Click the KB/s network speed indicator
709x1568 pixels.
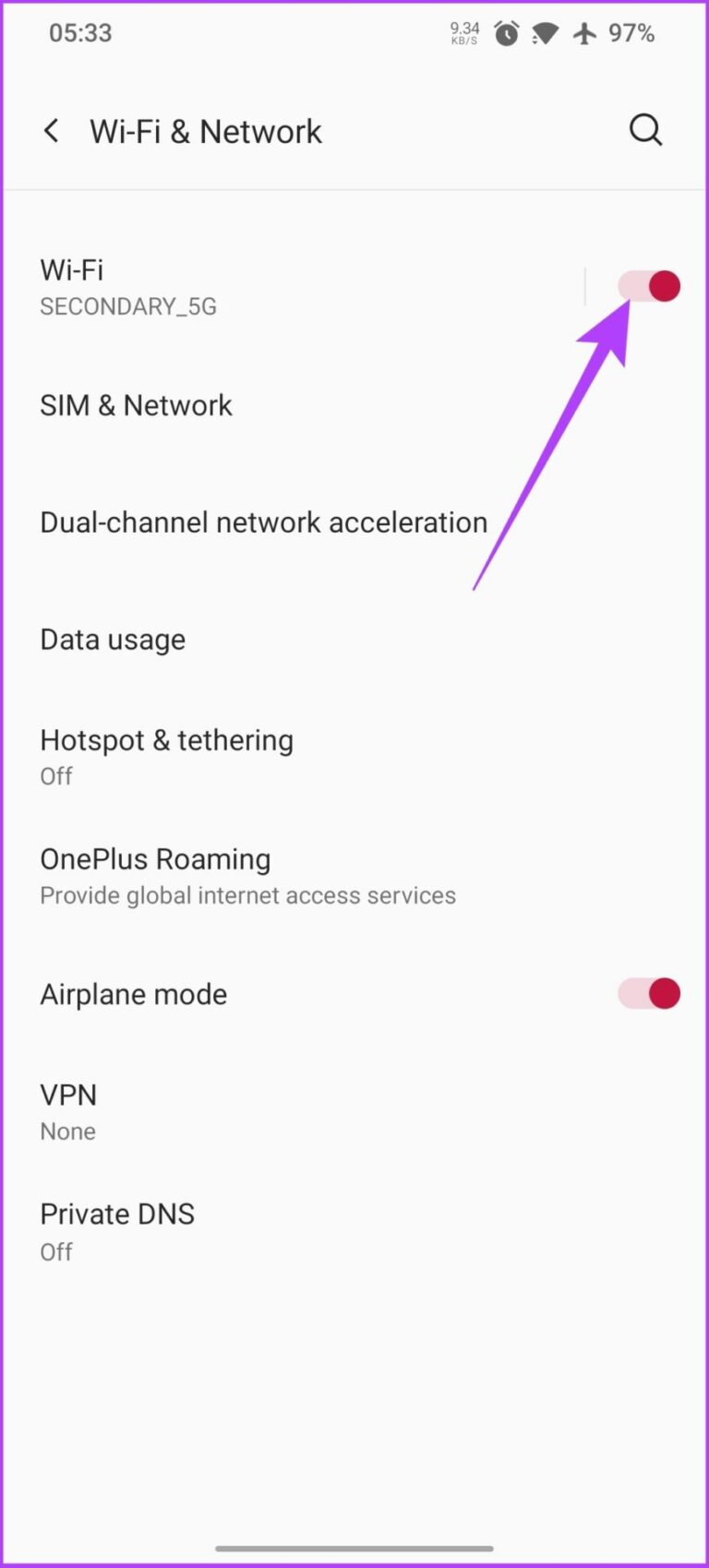point(463,33)
